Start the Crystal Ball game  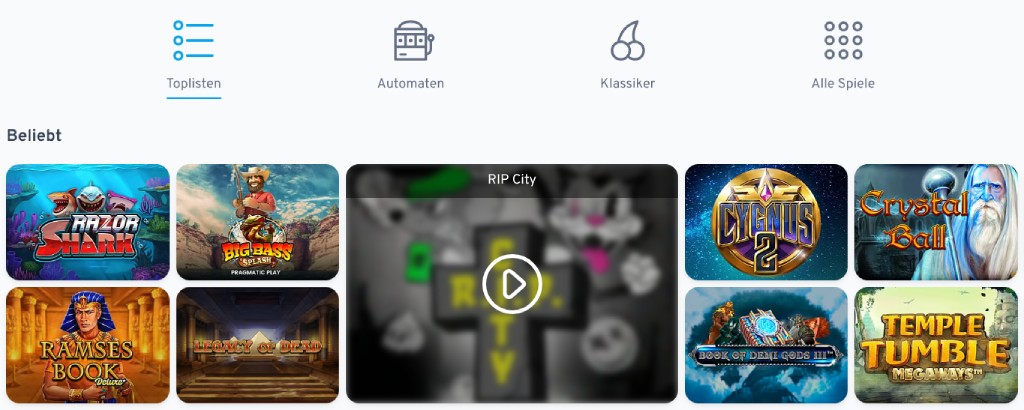[x=936, y=222]
